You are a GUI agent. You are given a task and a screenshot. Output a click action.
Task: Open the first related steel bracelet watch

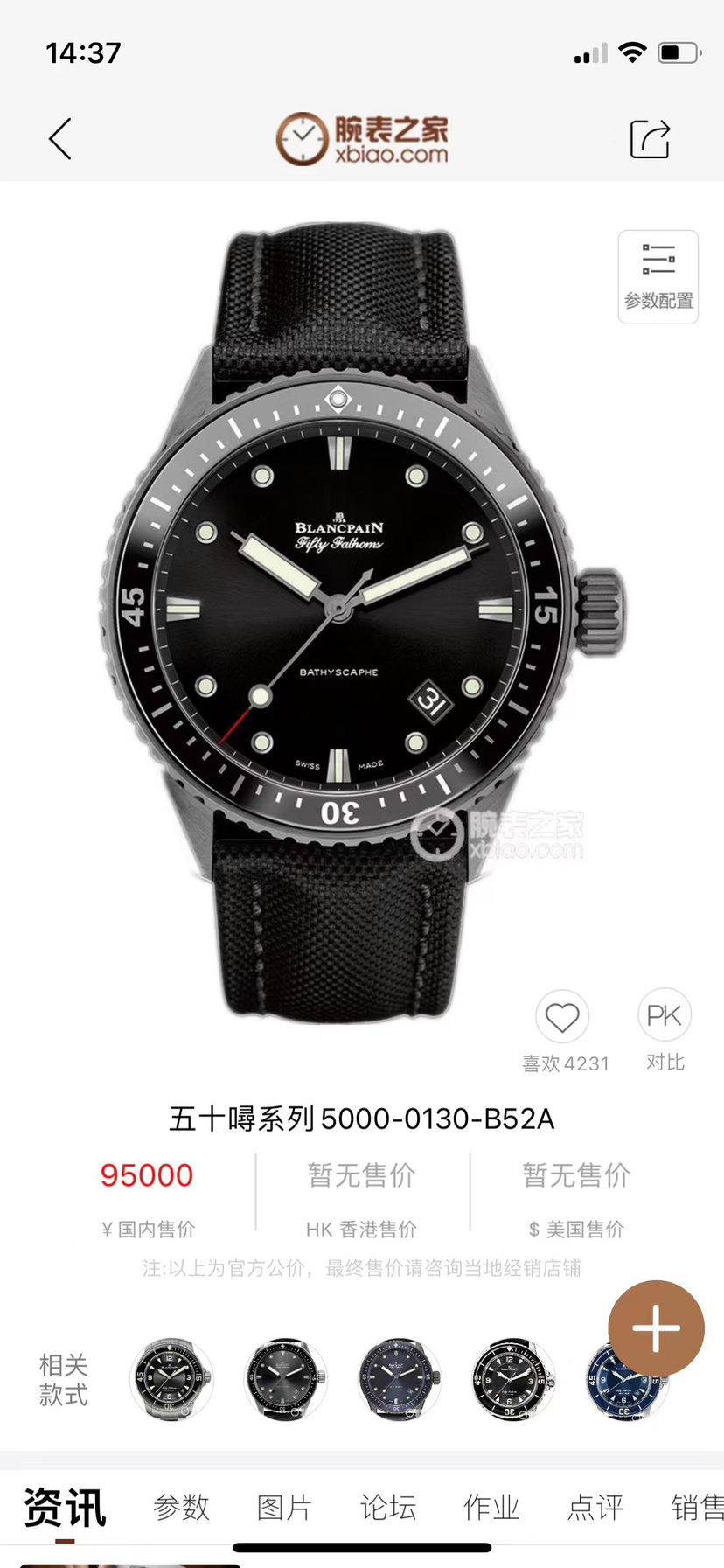tap(171, 1379)
